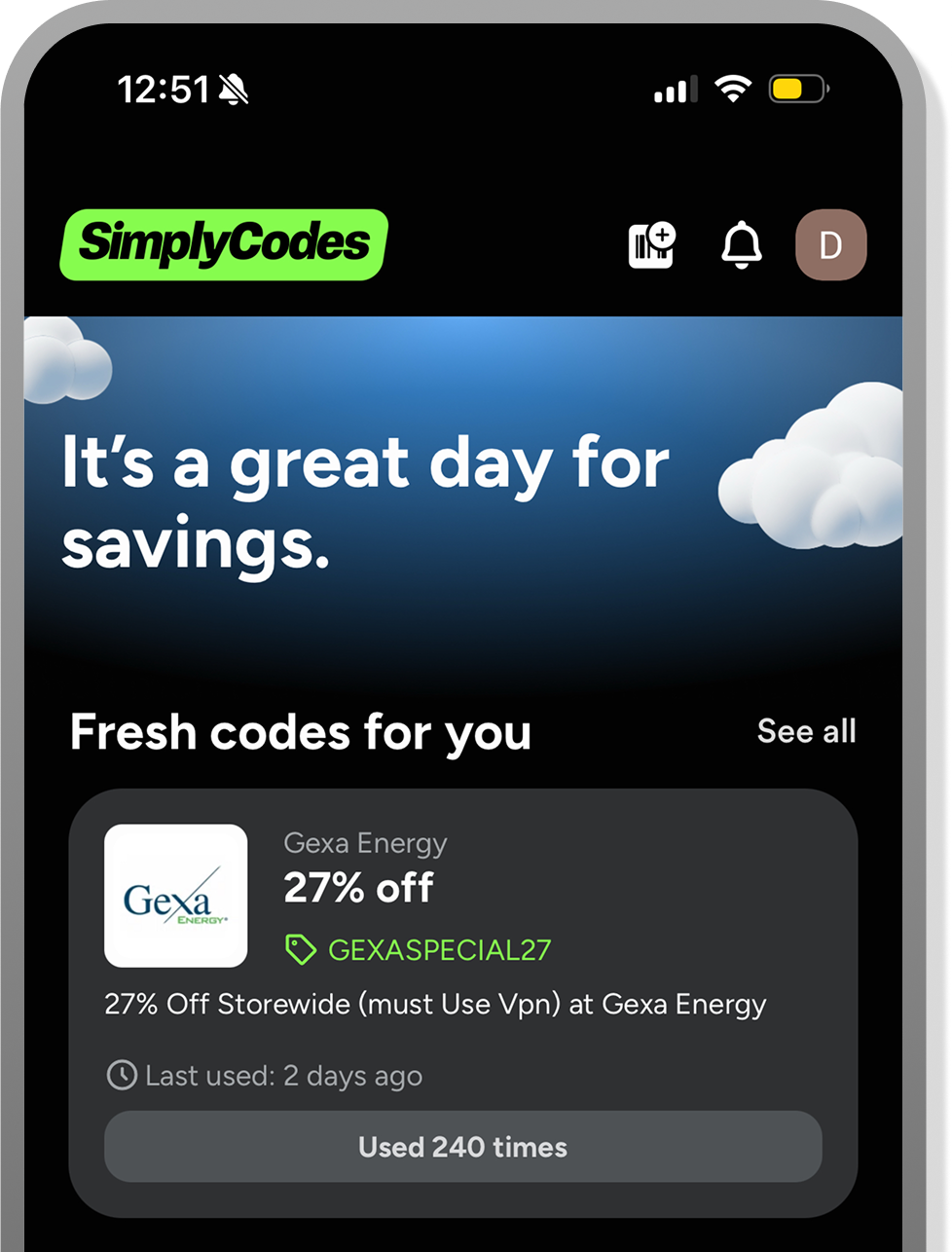Tap the Used 240 times button
This screenshot has width=952, height=1252.
click(462, 1147)
